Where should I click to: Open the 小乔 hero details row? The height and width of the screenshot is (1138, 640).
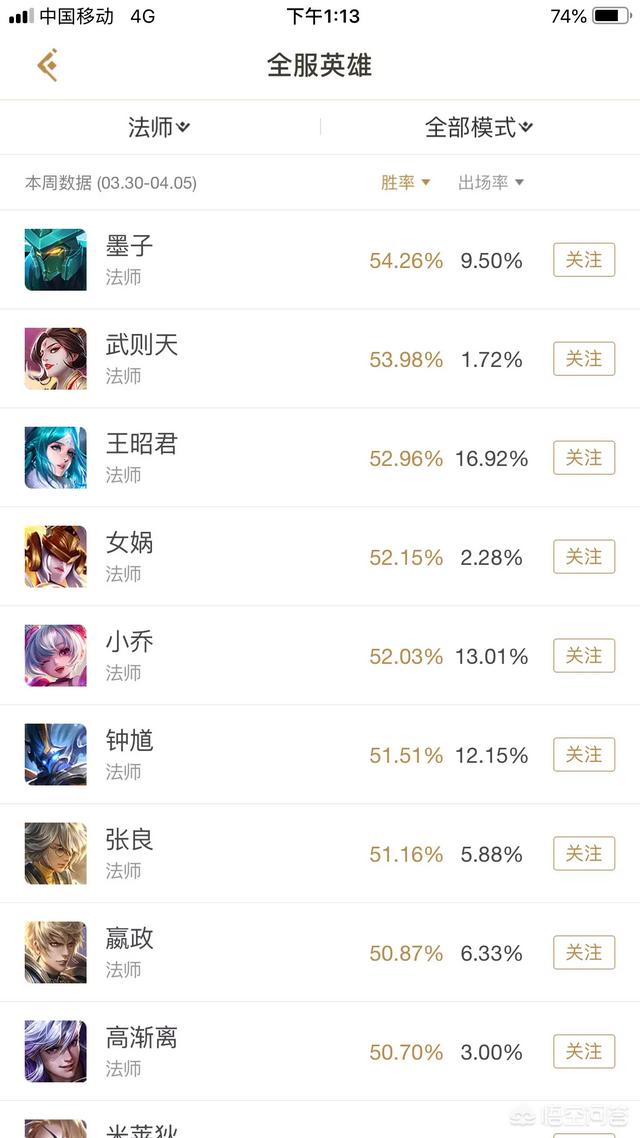[x=320, y=655]
